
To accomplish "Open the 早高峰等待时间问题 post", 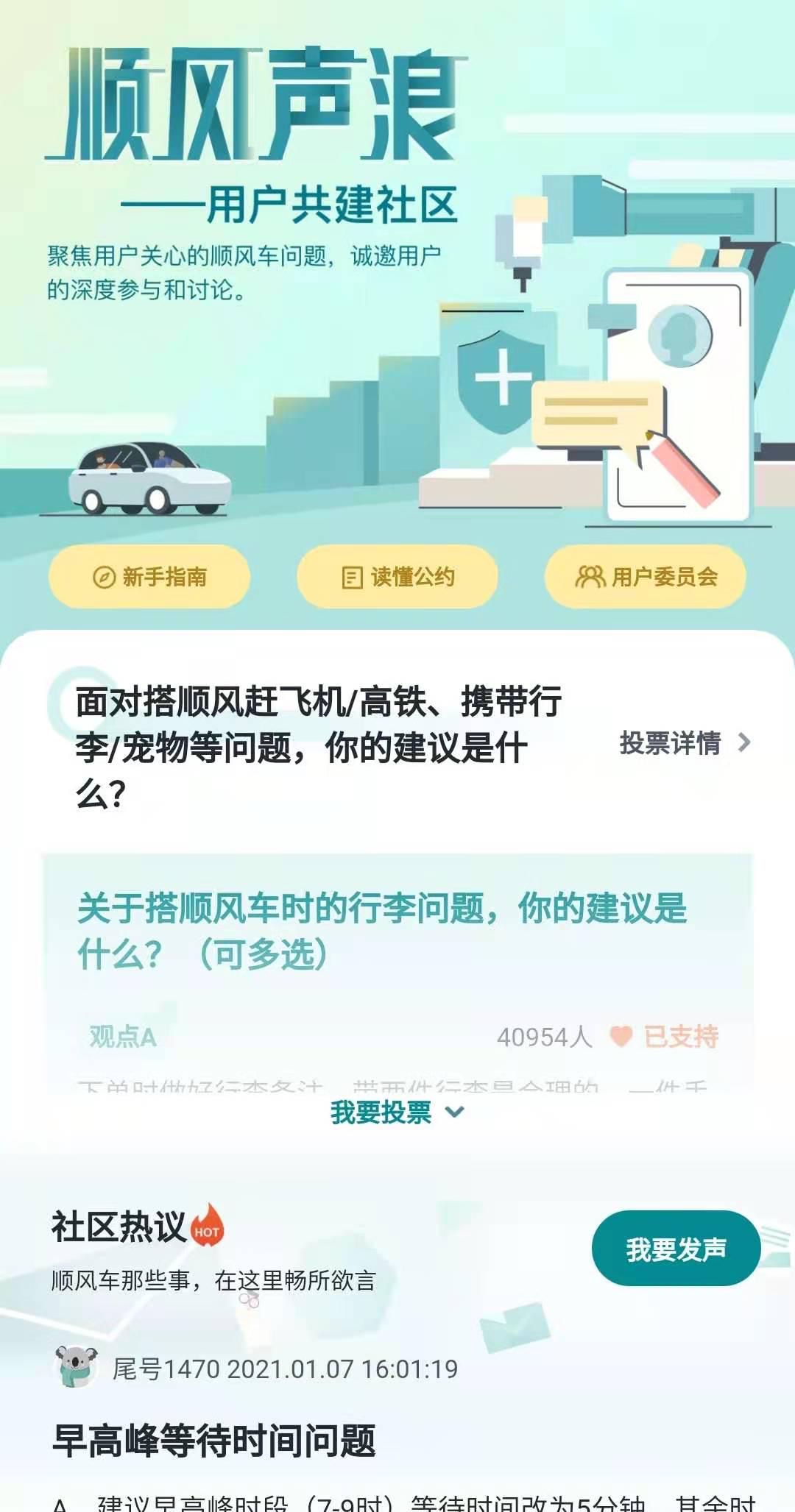I will coord(215,1441).
